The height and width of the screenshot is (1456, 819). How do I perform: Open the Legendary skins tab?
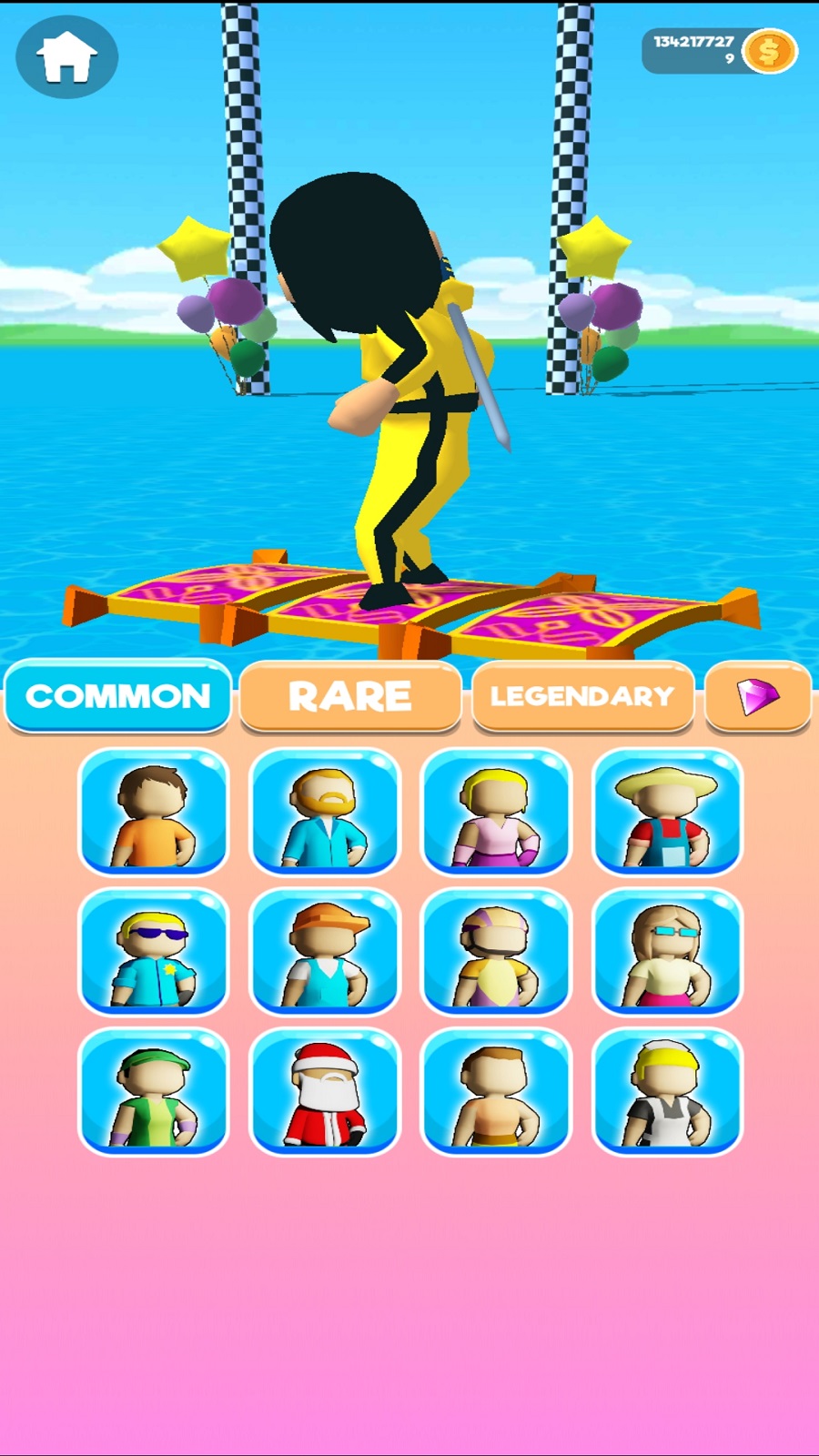582,696
